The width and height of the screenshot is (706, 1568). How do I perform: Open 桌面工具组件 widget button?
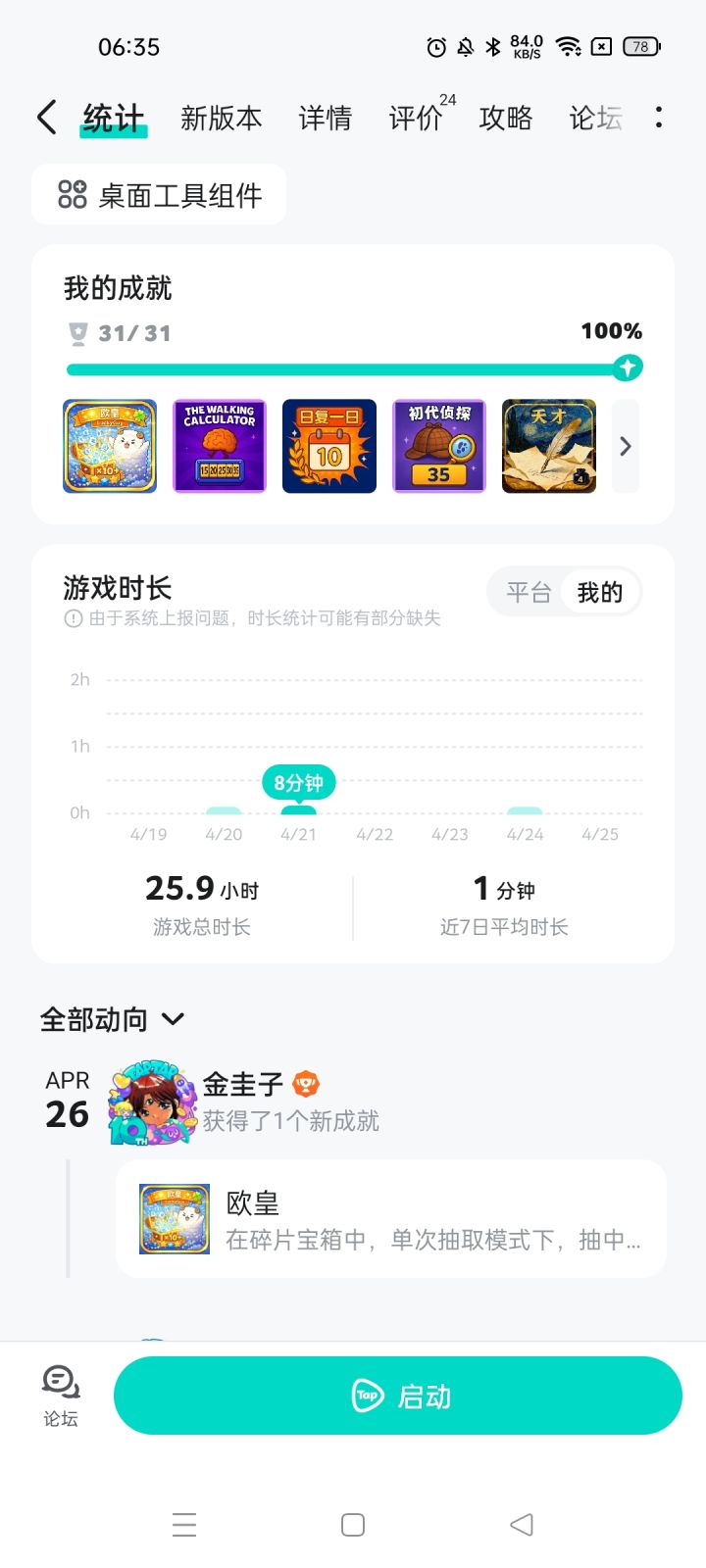coord(160,195)
